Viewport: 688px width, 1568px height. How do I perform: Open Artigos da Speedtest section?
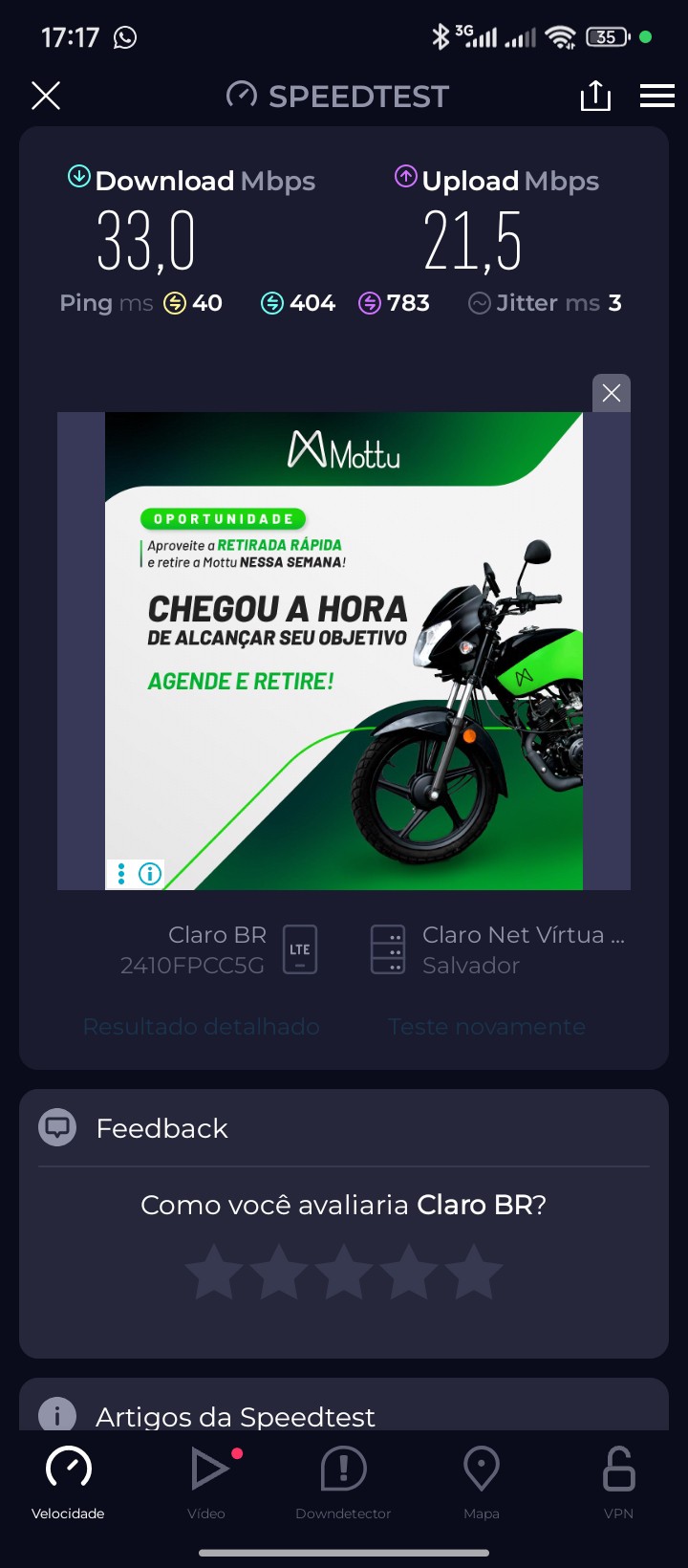pyautogui.click(x=235, y=1416)
